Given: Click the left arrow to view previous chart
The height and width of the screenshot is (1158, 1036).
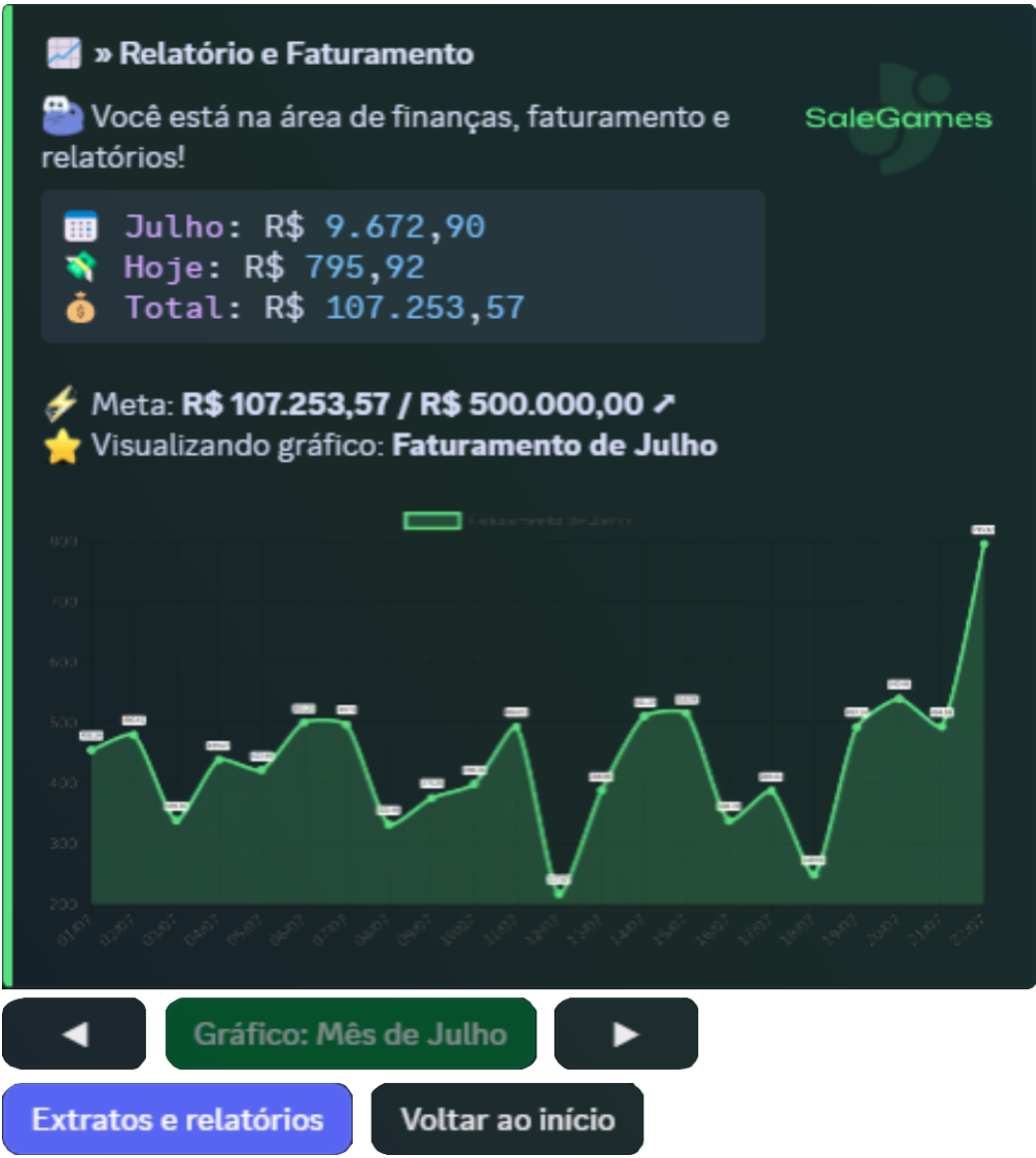Looking at the screenshot, I should click(x=74, y=1033).
